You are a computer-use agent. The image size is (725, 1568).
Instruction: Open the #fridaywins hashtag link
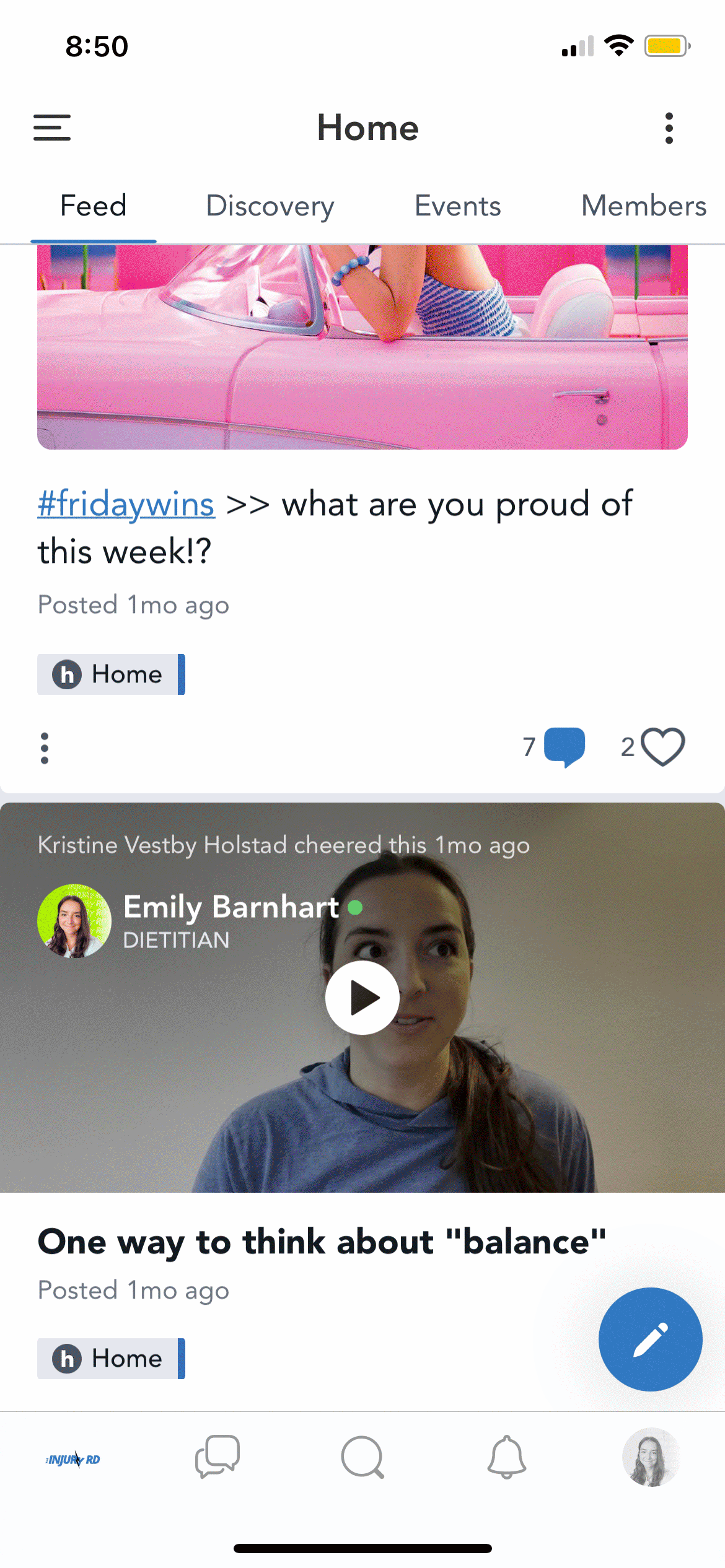pos(126,504)
